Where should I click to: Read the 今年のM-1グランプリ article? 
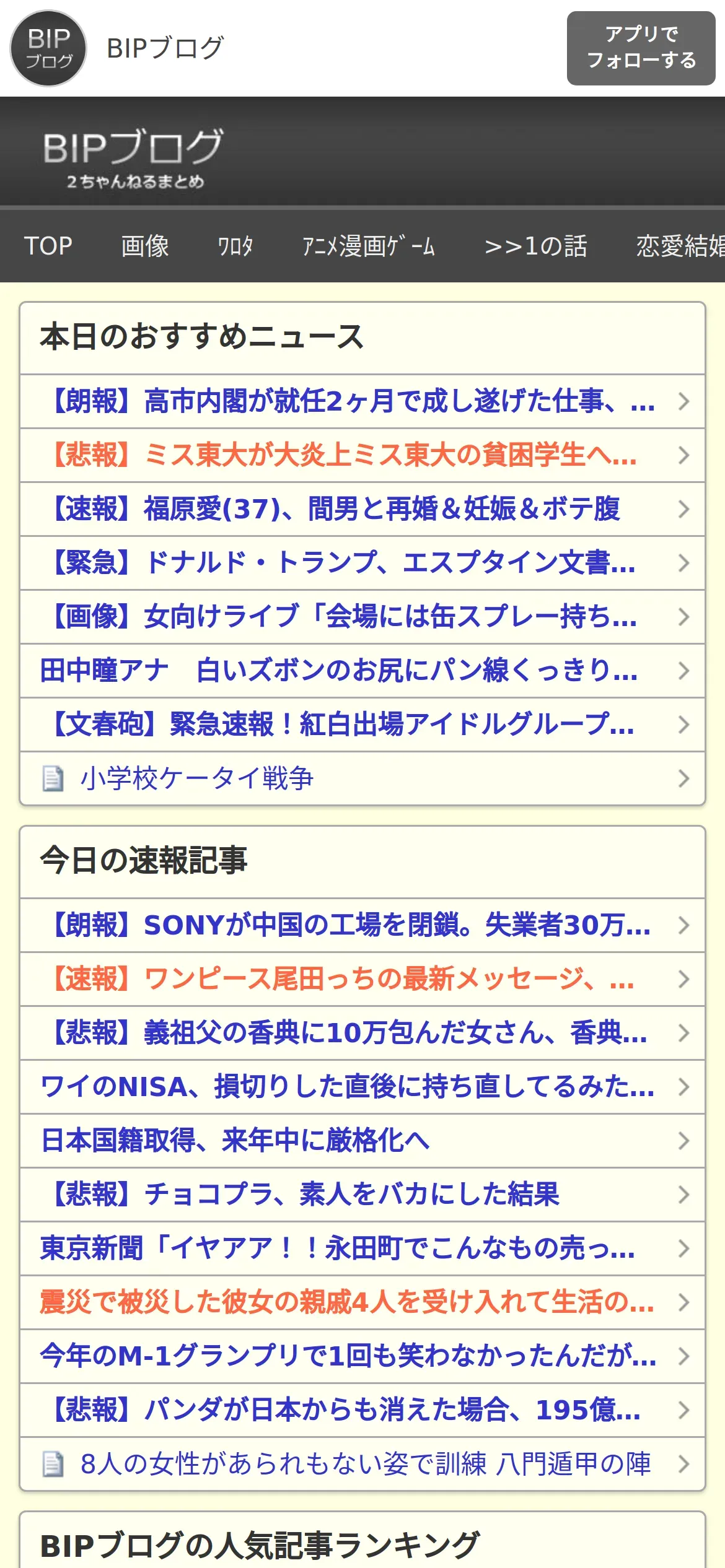[x=362, y=1356]
